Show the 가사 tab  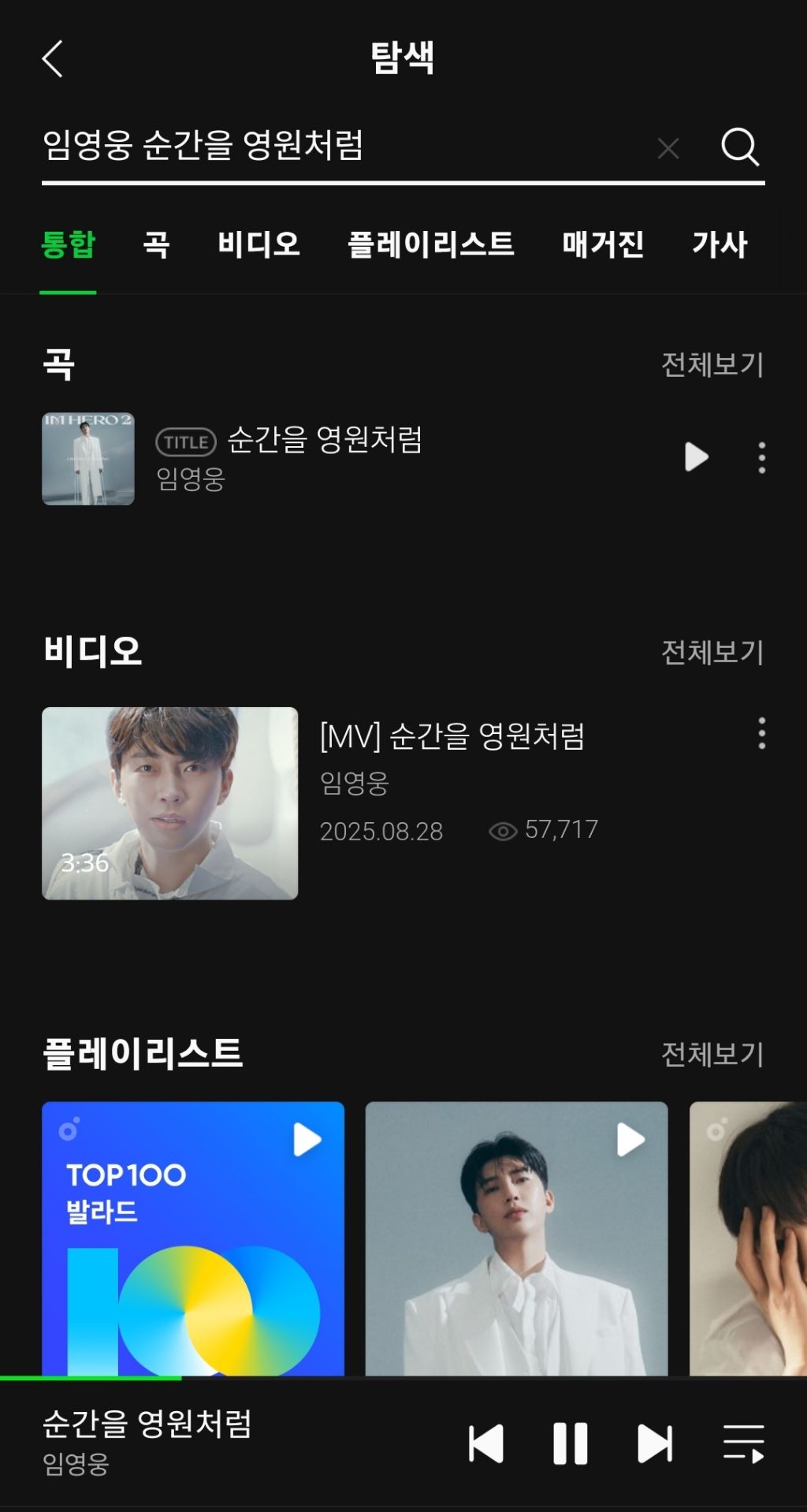pyautogui.click(x=719, y=244)
